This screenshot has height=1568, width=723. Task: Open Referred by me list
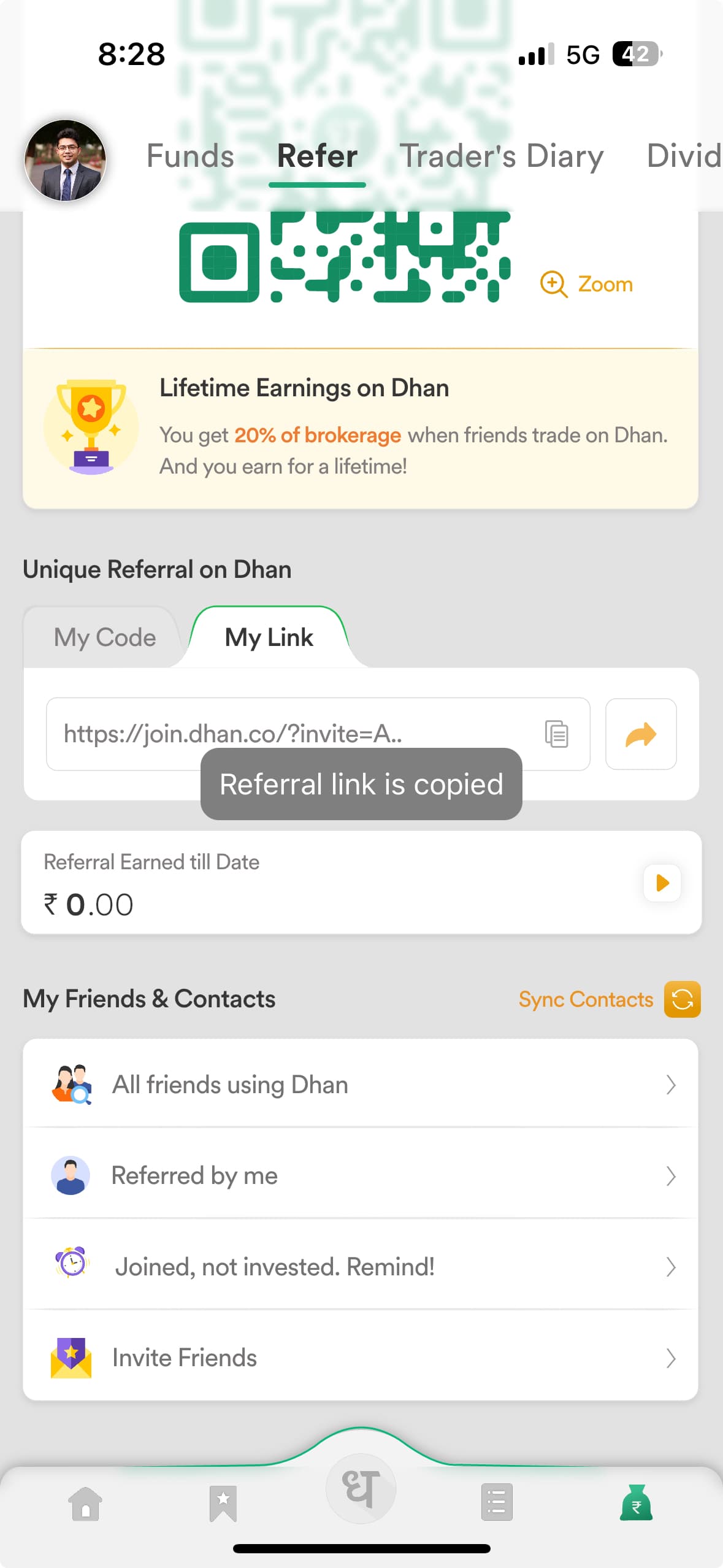click(x=361, y=1175)
